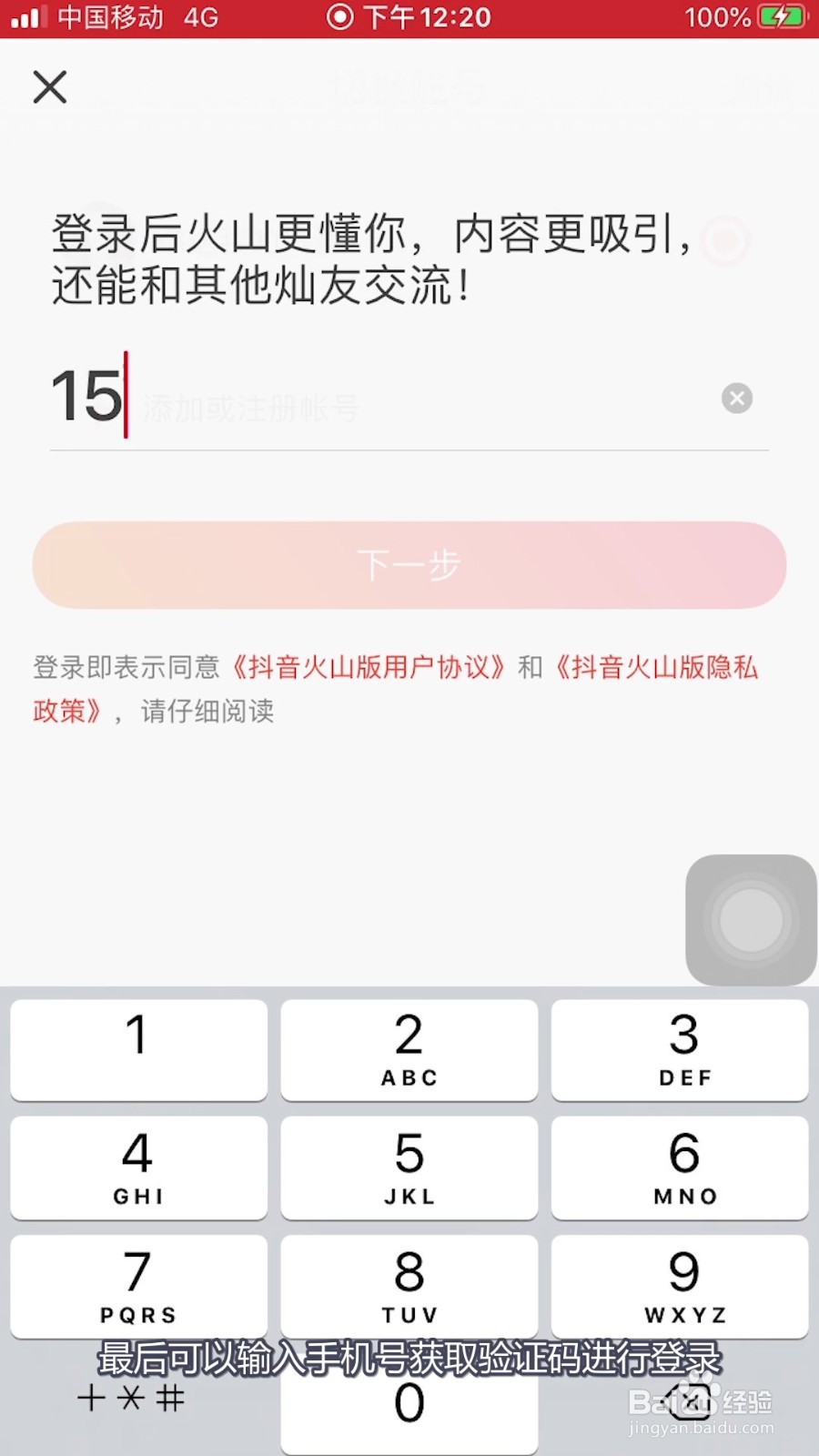Open the 抖音火山版用户协议 agreement link
This screenshot has height=1456, width=819.
[368, 667]
